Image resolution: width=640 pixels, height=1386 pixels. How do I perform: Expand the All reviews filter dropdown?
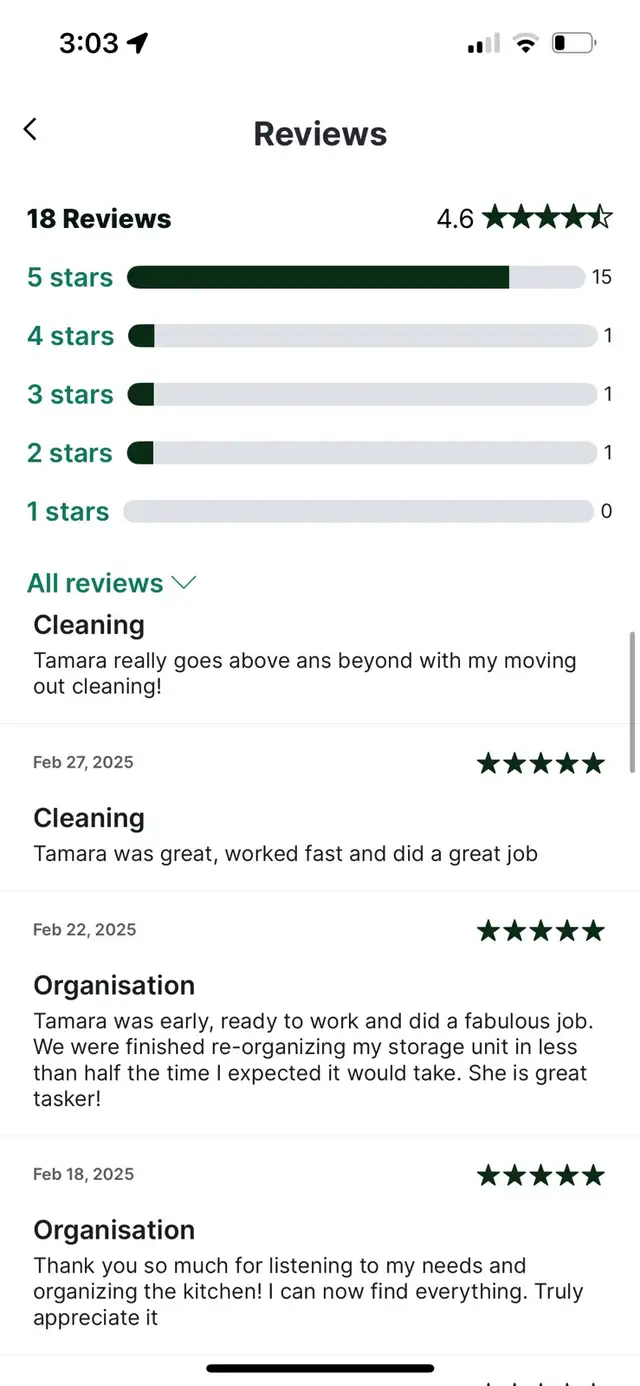[111, 583]
